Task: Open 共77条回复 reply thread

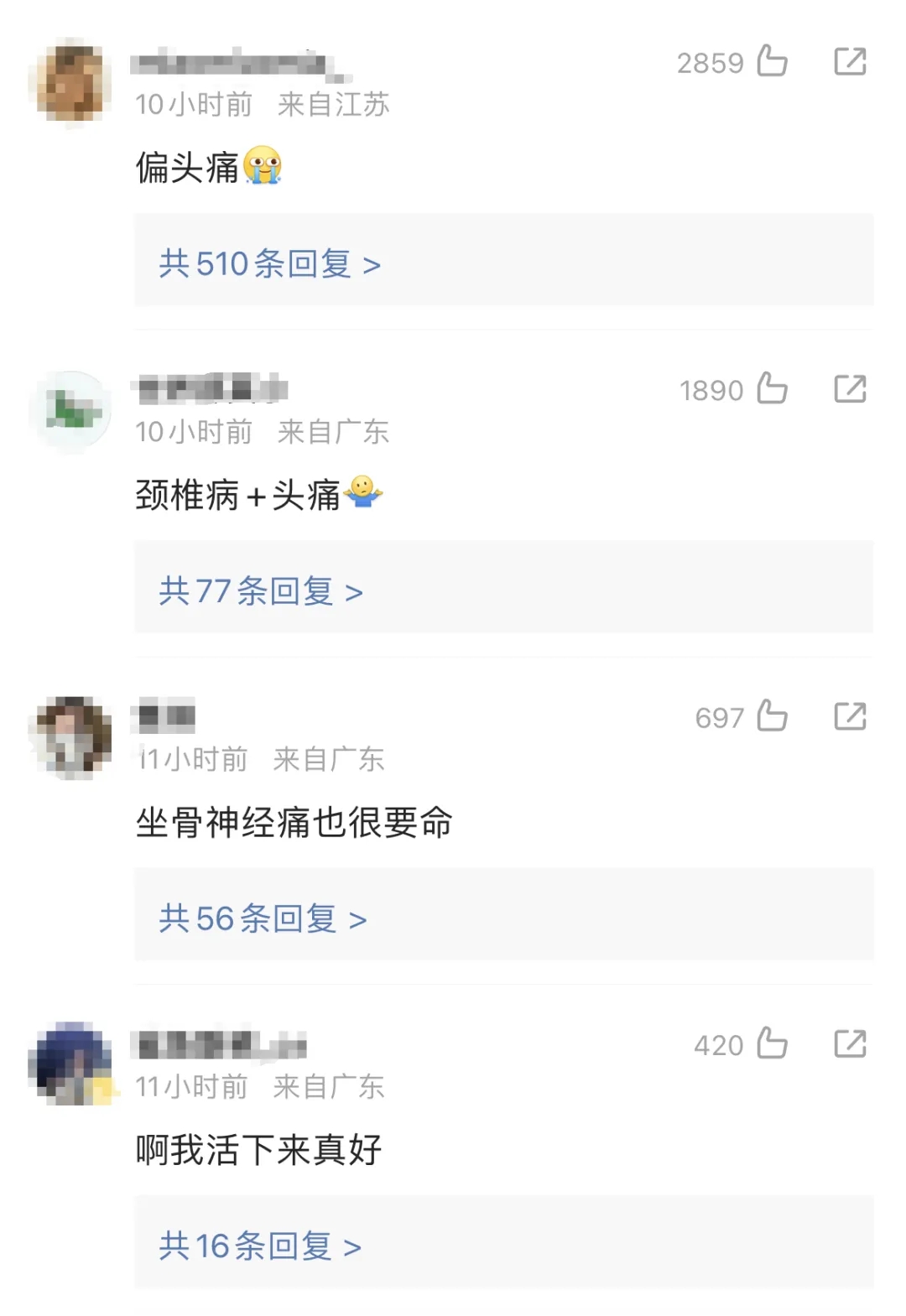Action: pos(260,591)
